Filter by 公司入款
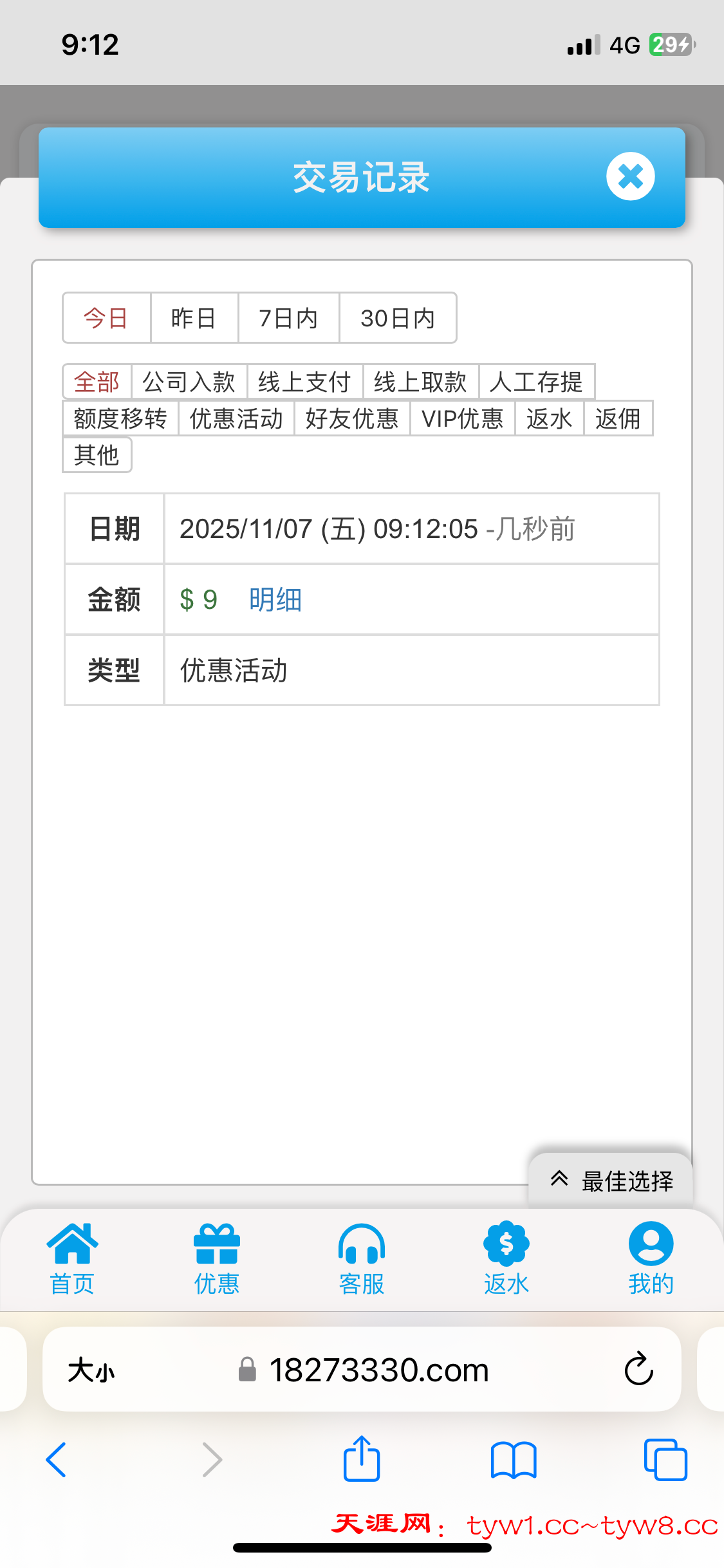 (x=189, y=382)
